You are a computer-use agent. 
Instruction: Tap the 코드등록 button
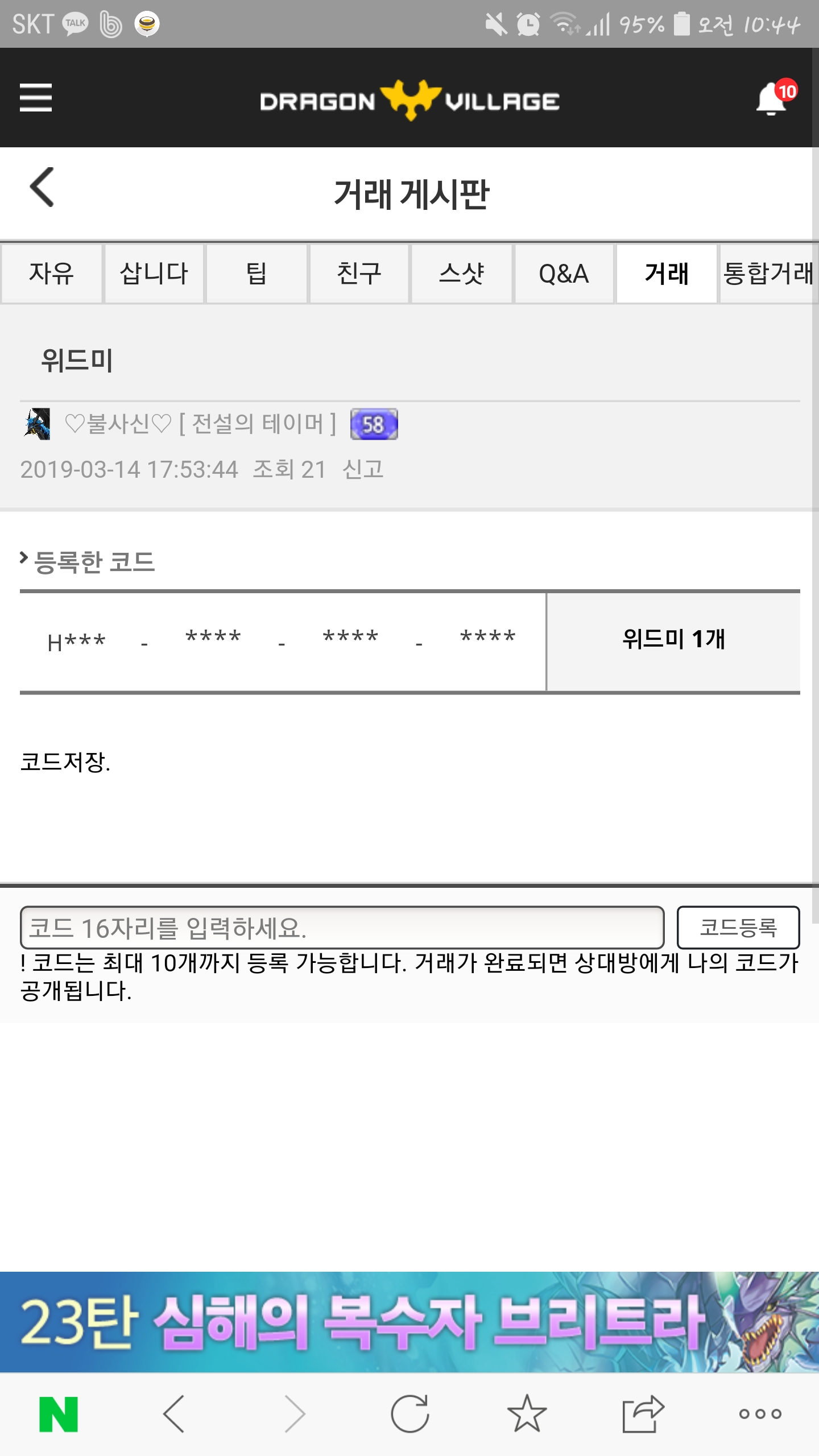tap(738, 928)
